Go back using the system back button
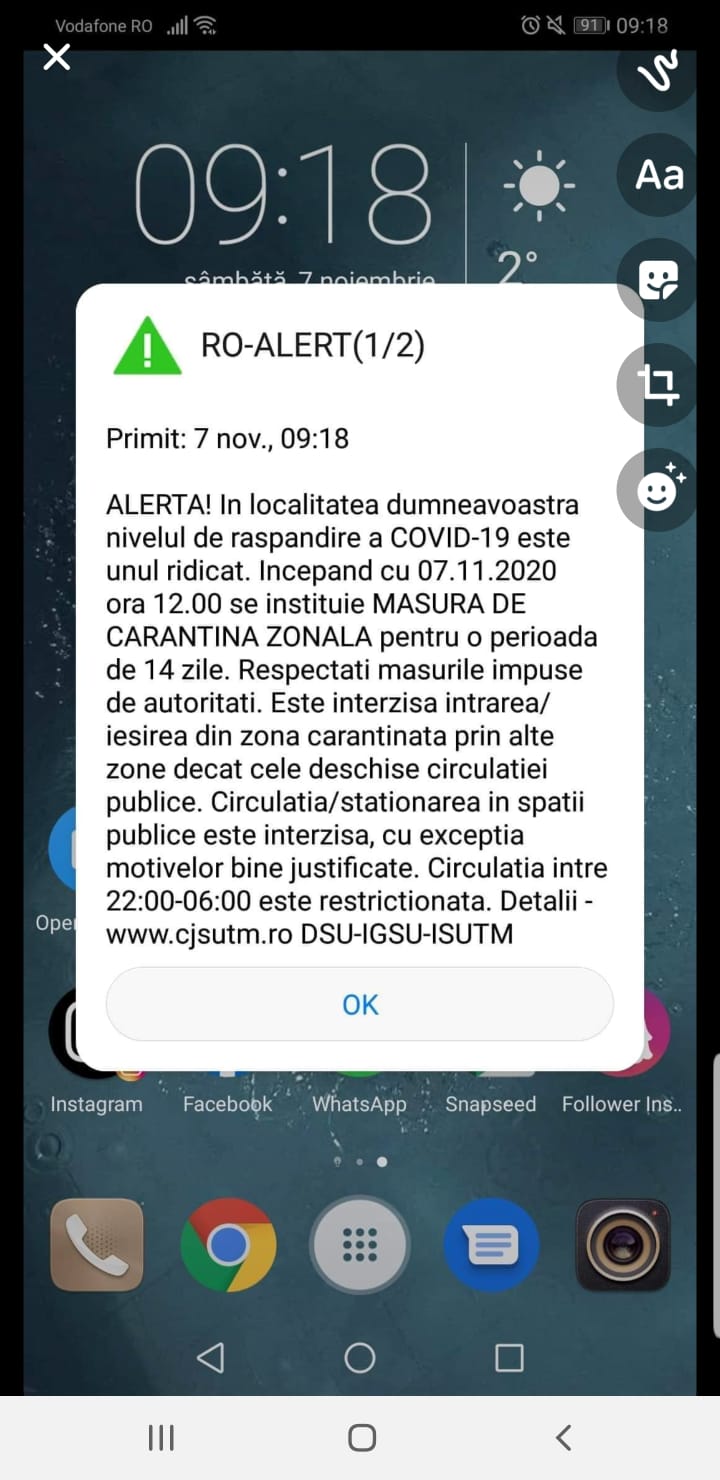The image size is (720, 1480). [563, 1438]
